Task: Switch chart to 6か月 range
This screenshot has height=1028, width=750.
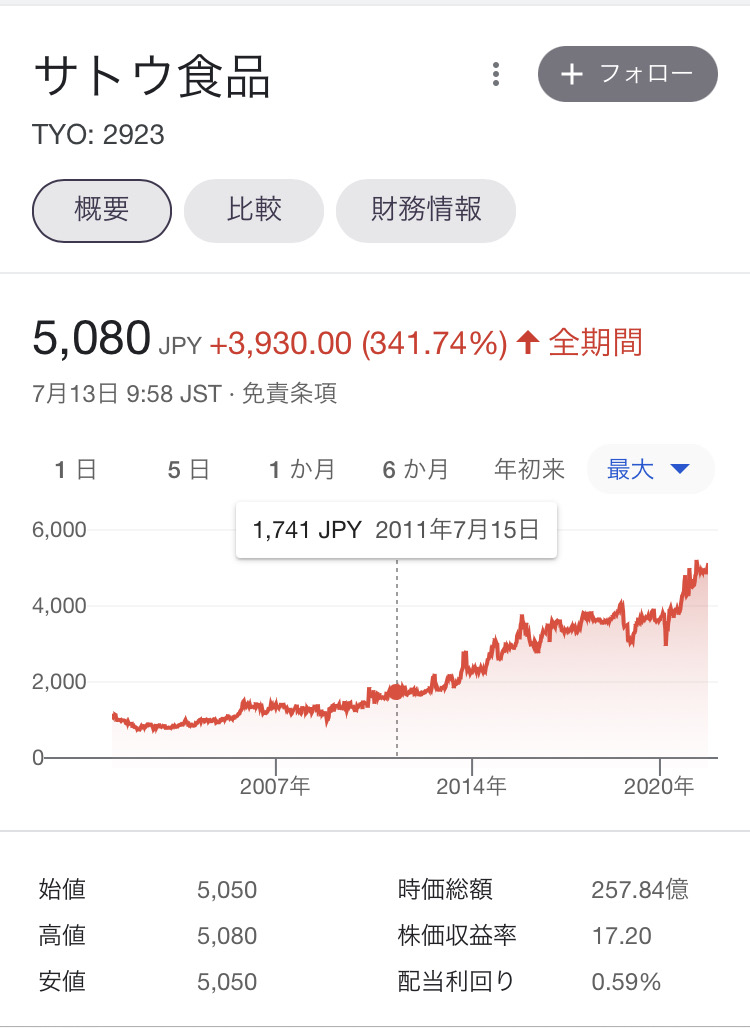Action: 416,469
